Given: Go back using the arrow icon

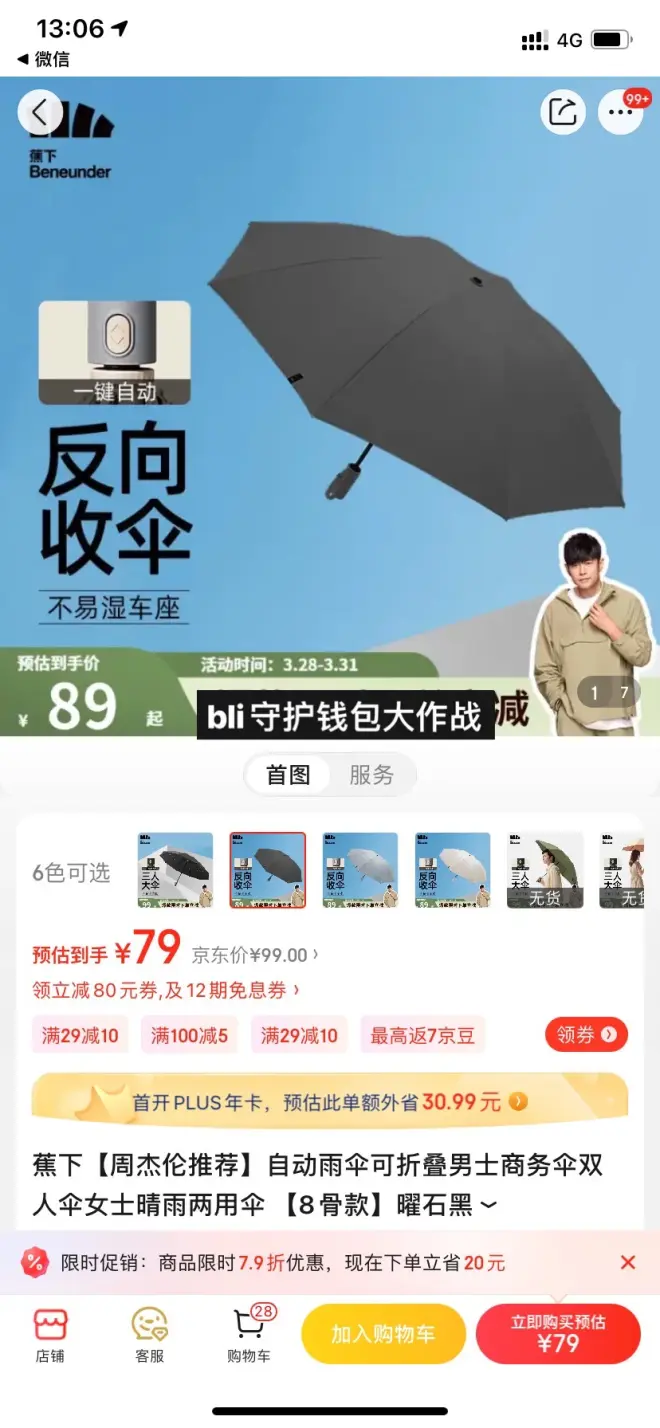Looking at the screenshot, I should coord(40,113).
